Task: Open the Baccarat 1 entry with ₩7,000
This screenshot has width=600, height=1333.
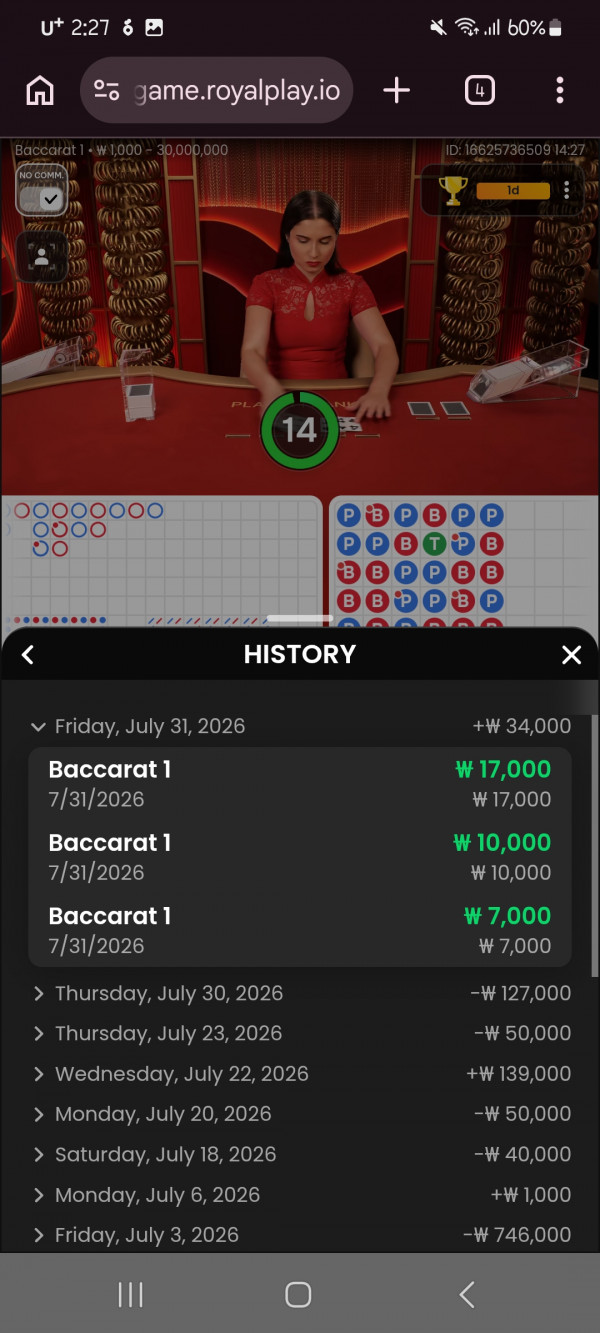Action: tap(300, 930)
